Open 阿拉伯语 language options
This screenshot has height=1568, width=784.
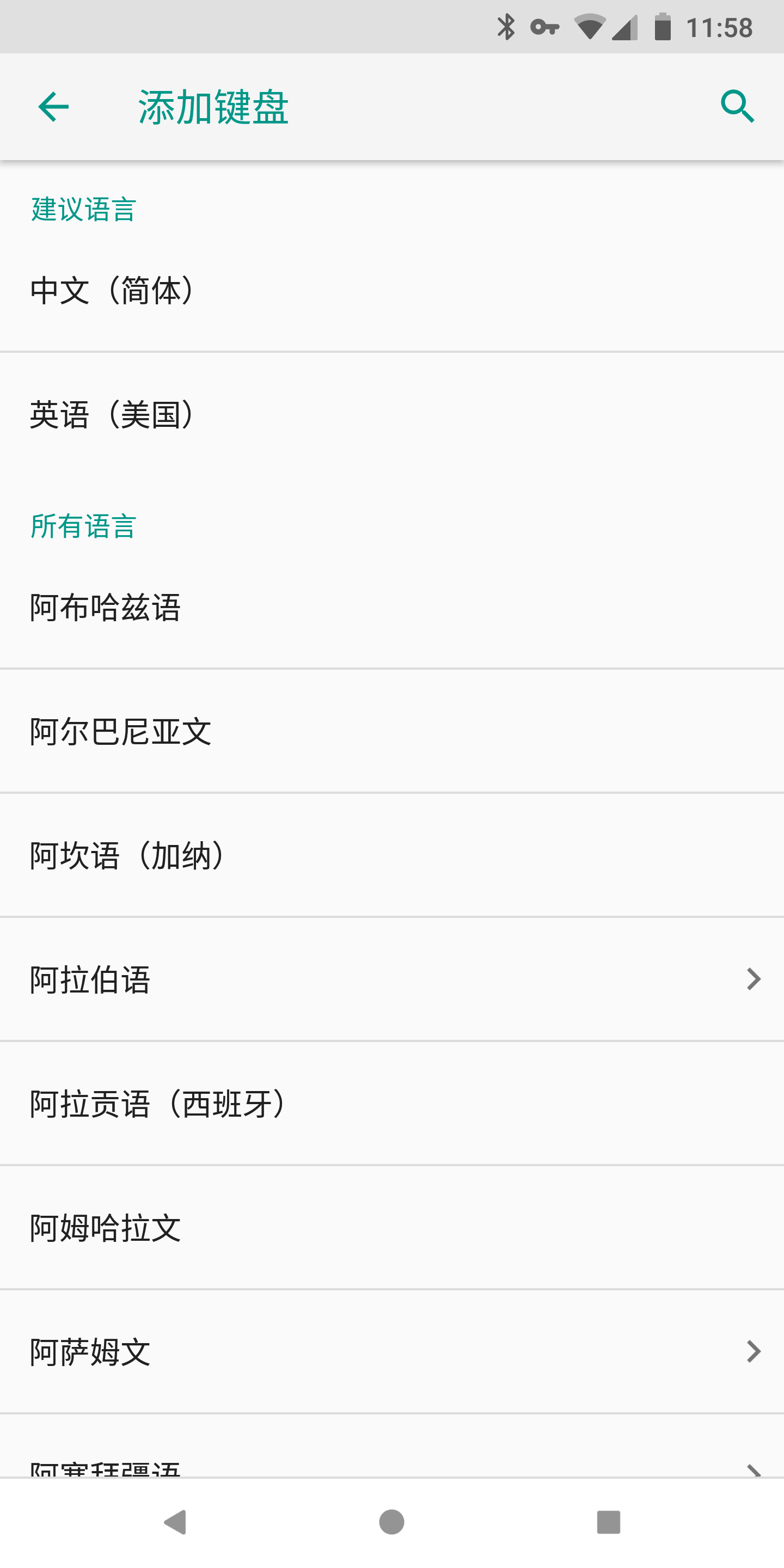392,979
